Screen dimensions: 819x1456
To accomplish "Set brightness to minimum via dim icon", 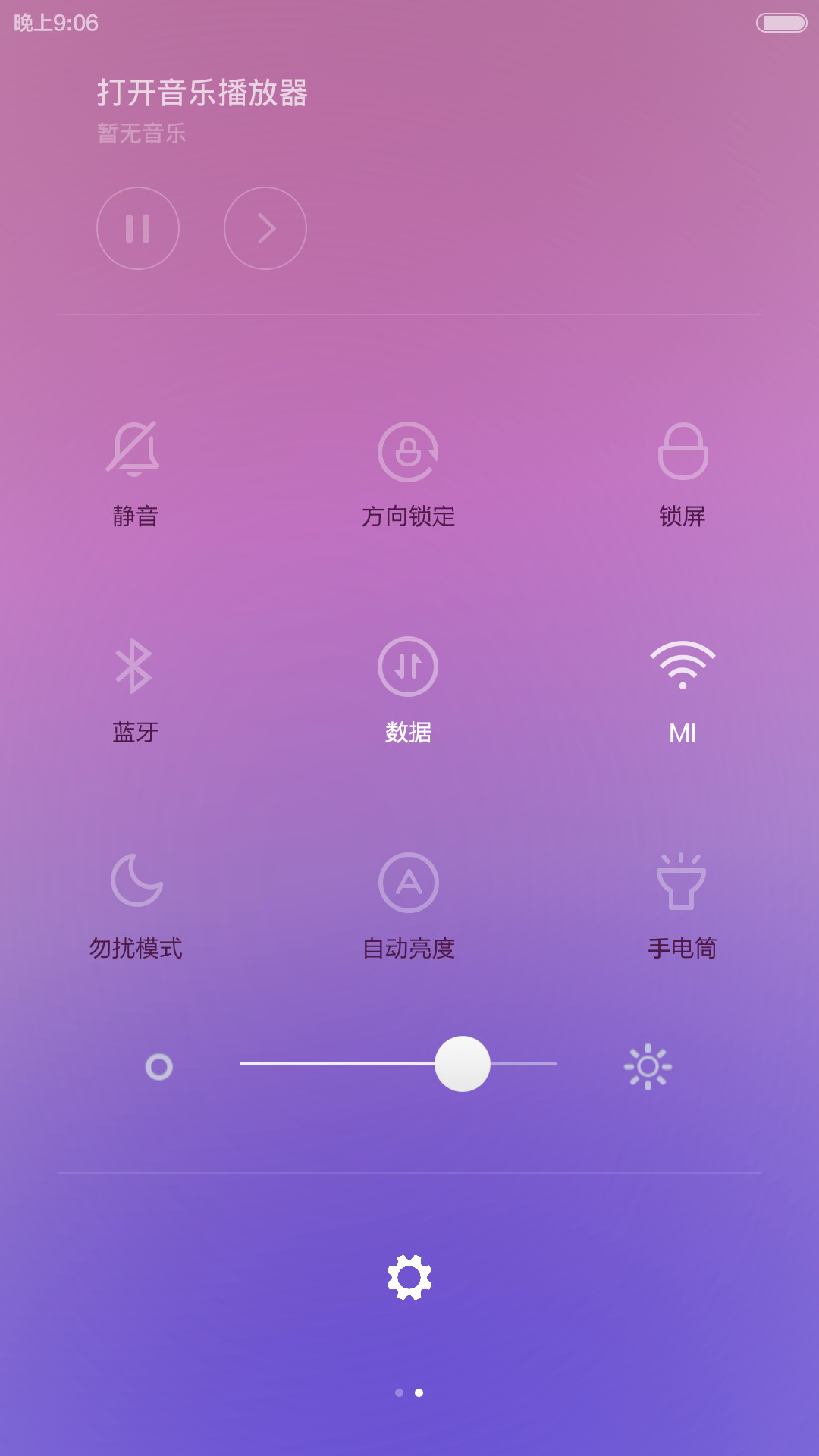I will point(159,1067).
